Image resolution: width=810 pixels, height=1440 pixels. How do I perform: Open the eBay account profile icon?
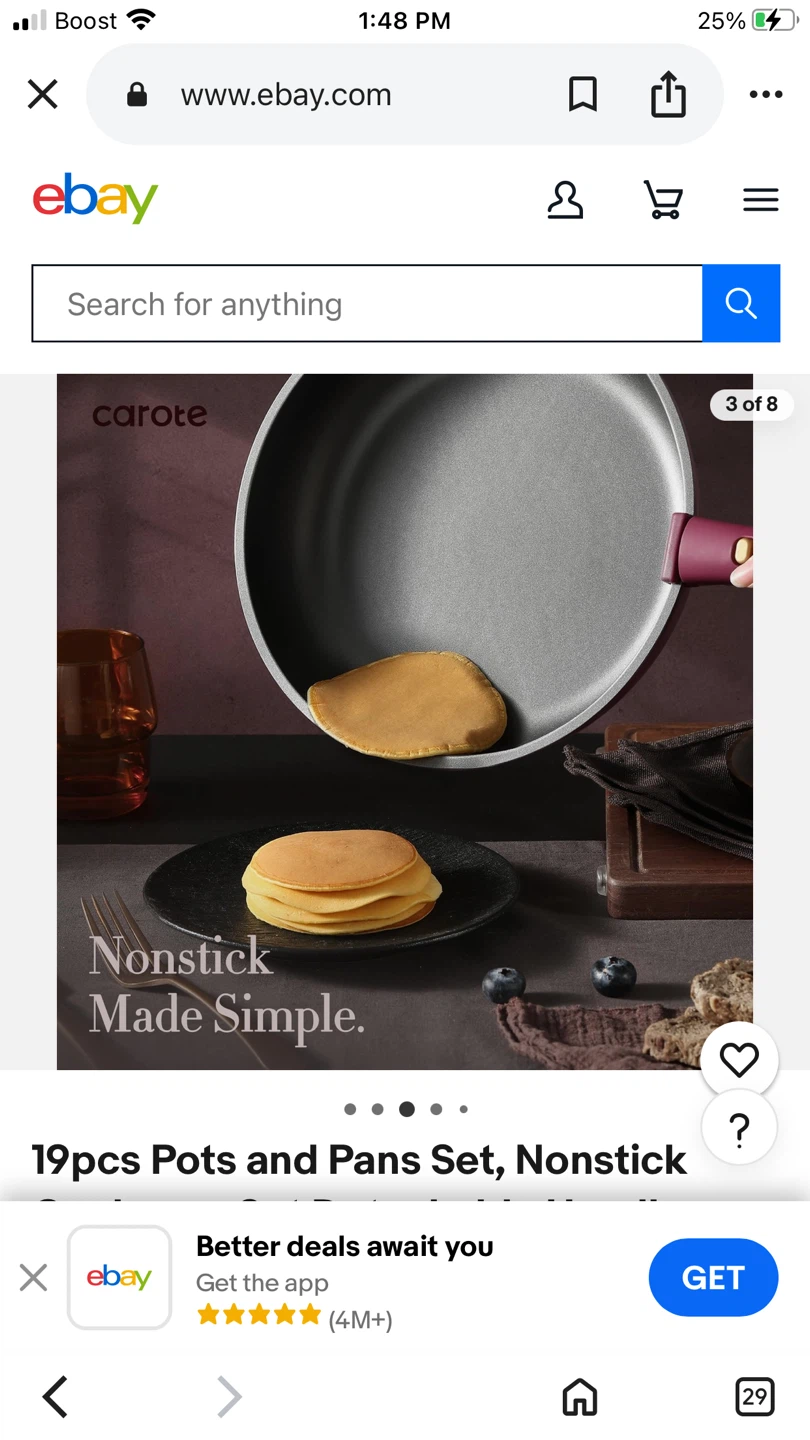tap(565, 200)
